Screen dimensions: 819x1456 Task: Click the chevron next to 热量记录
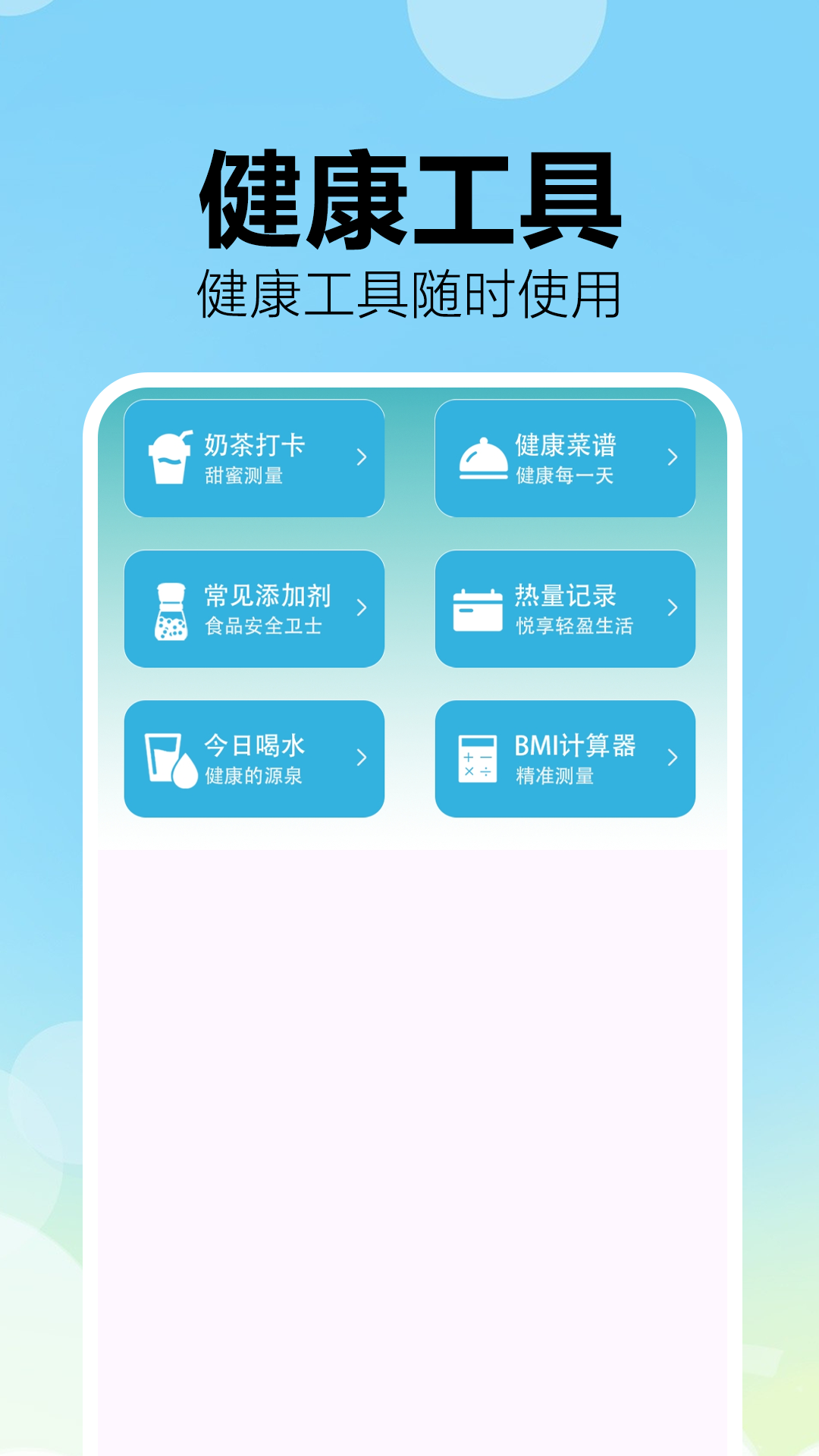click(x=673, y=609)
